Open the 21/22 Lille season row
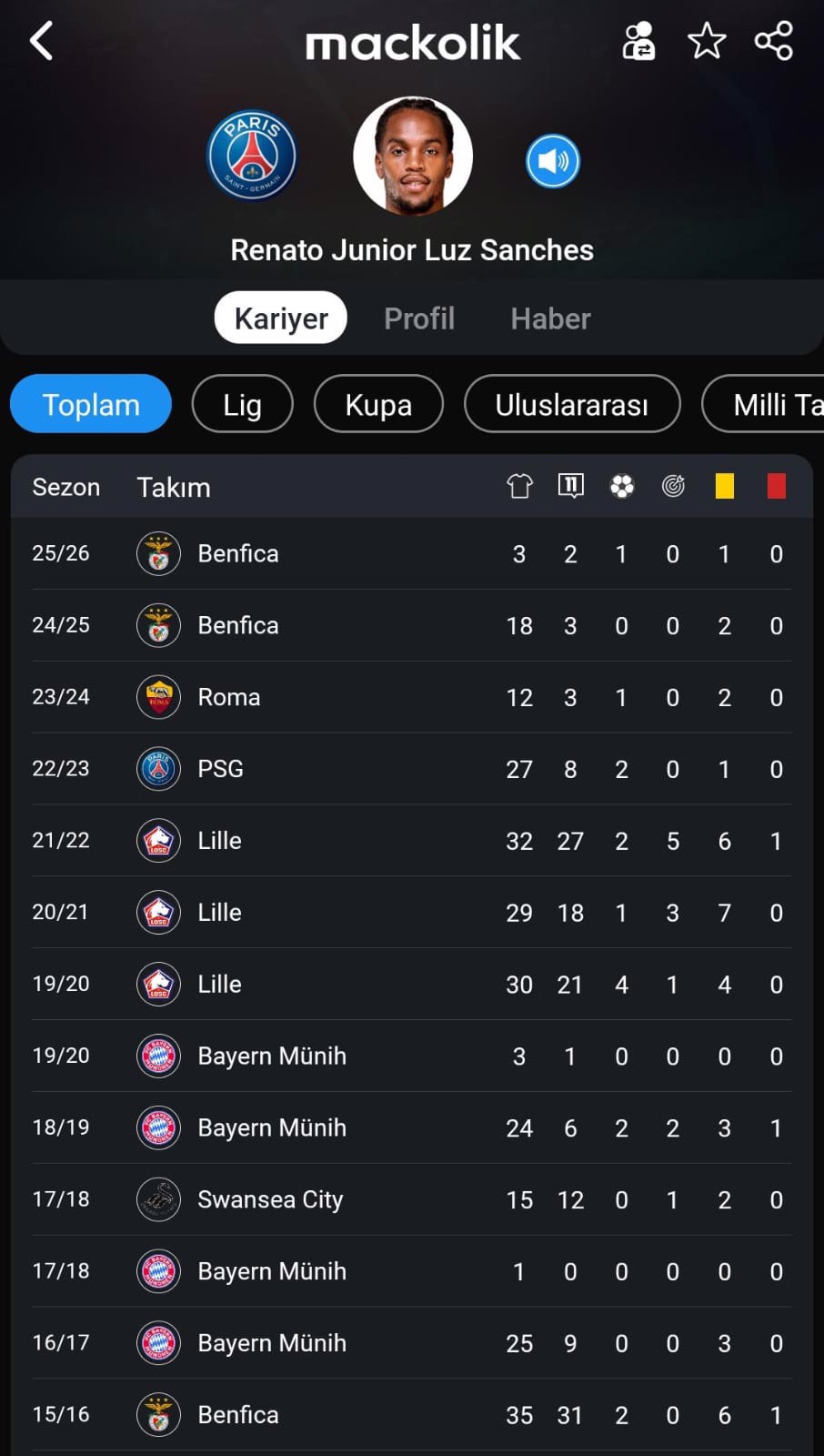 tap(412, 841)
